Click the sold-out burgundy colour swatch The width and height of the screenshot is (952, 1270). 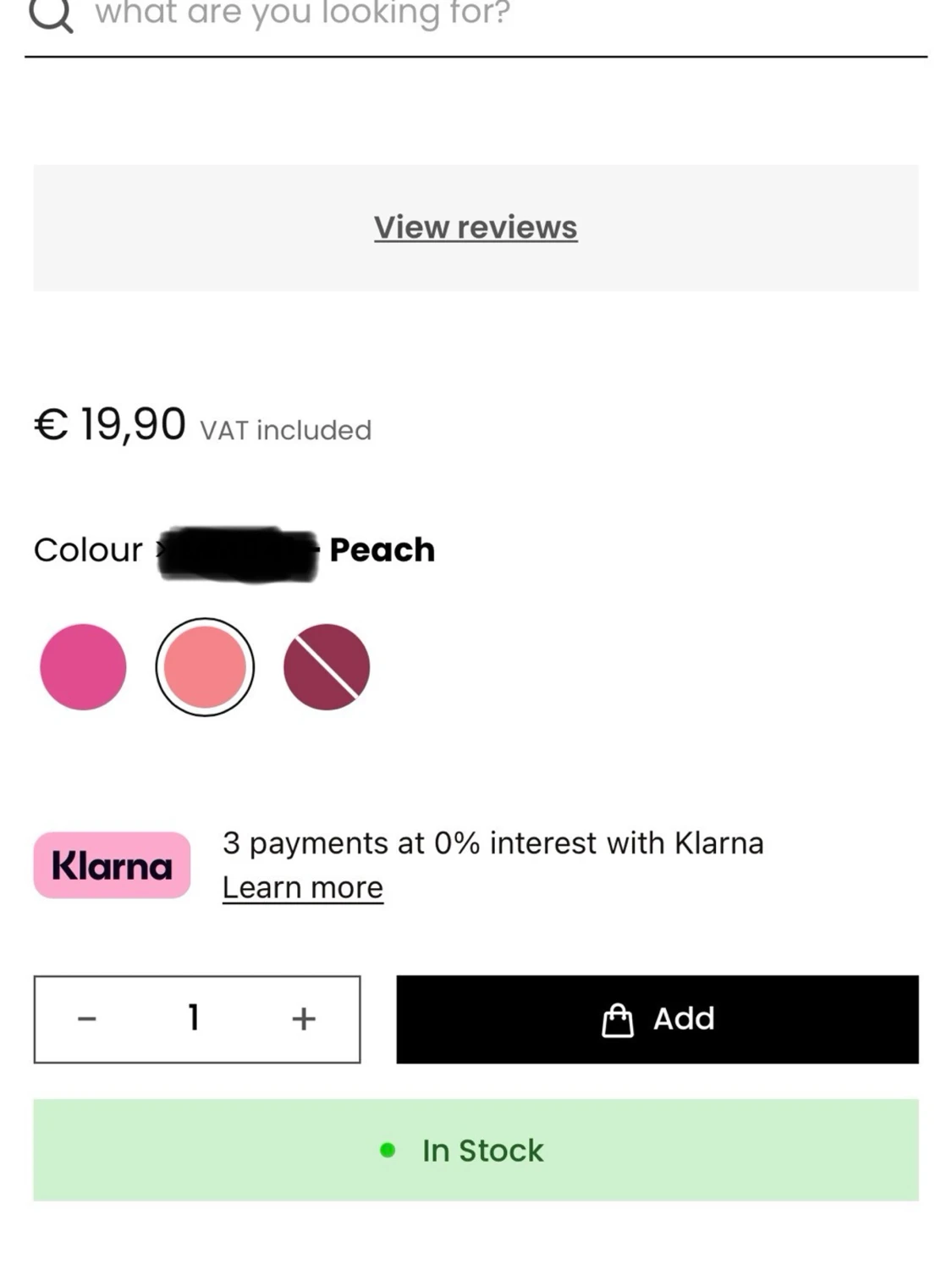(x=327, y=666)
